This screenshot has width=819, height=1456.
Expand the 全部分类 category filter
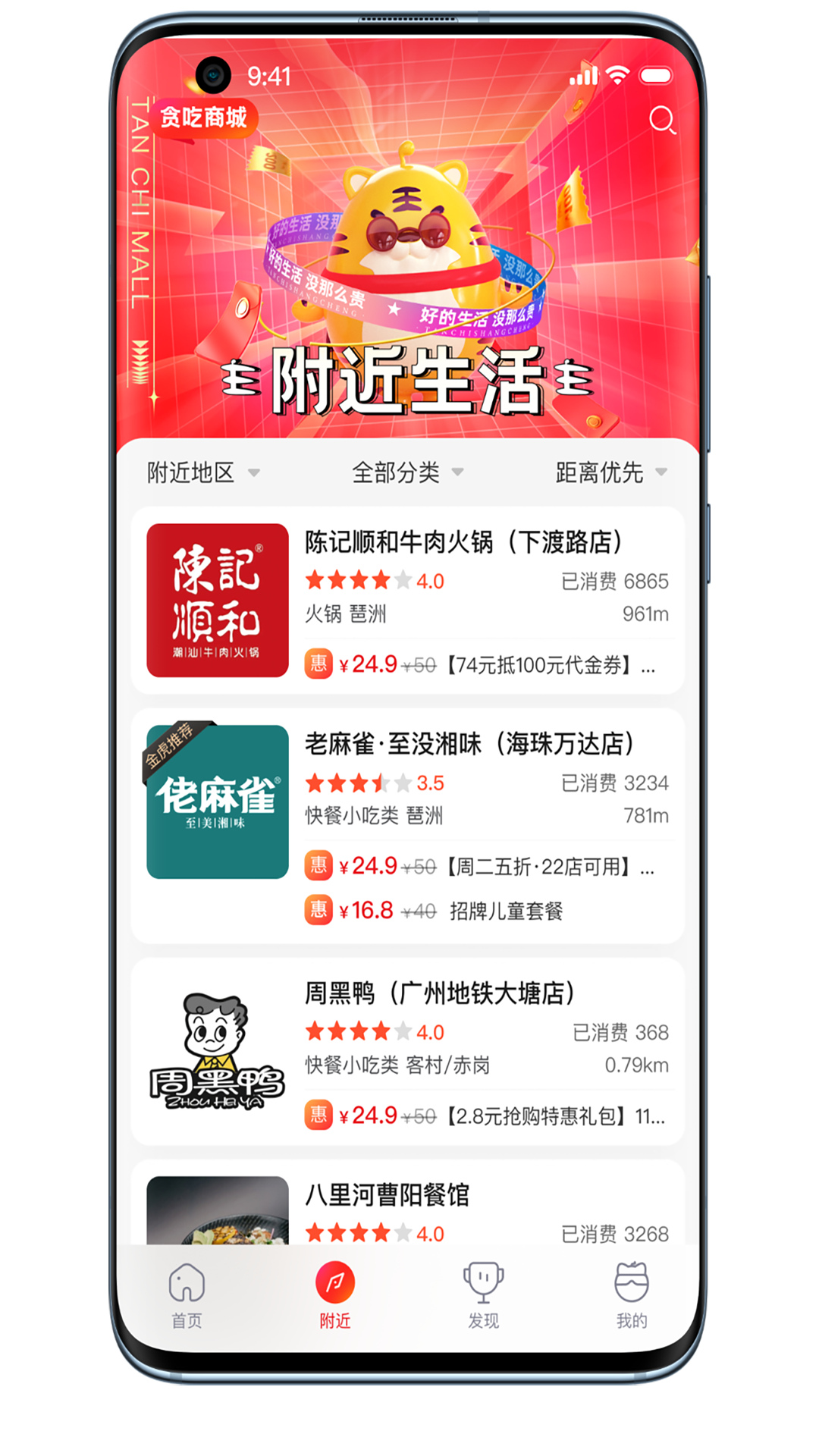click(x=407, y=472)
